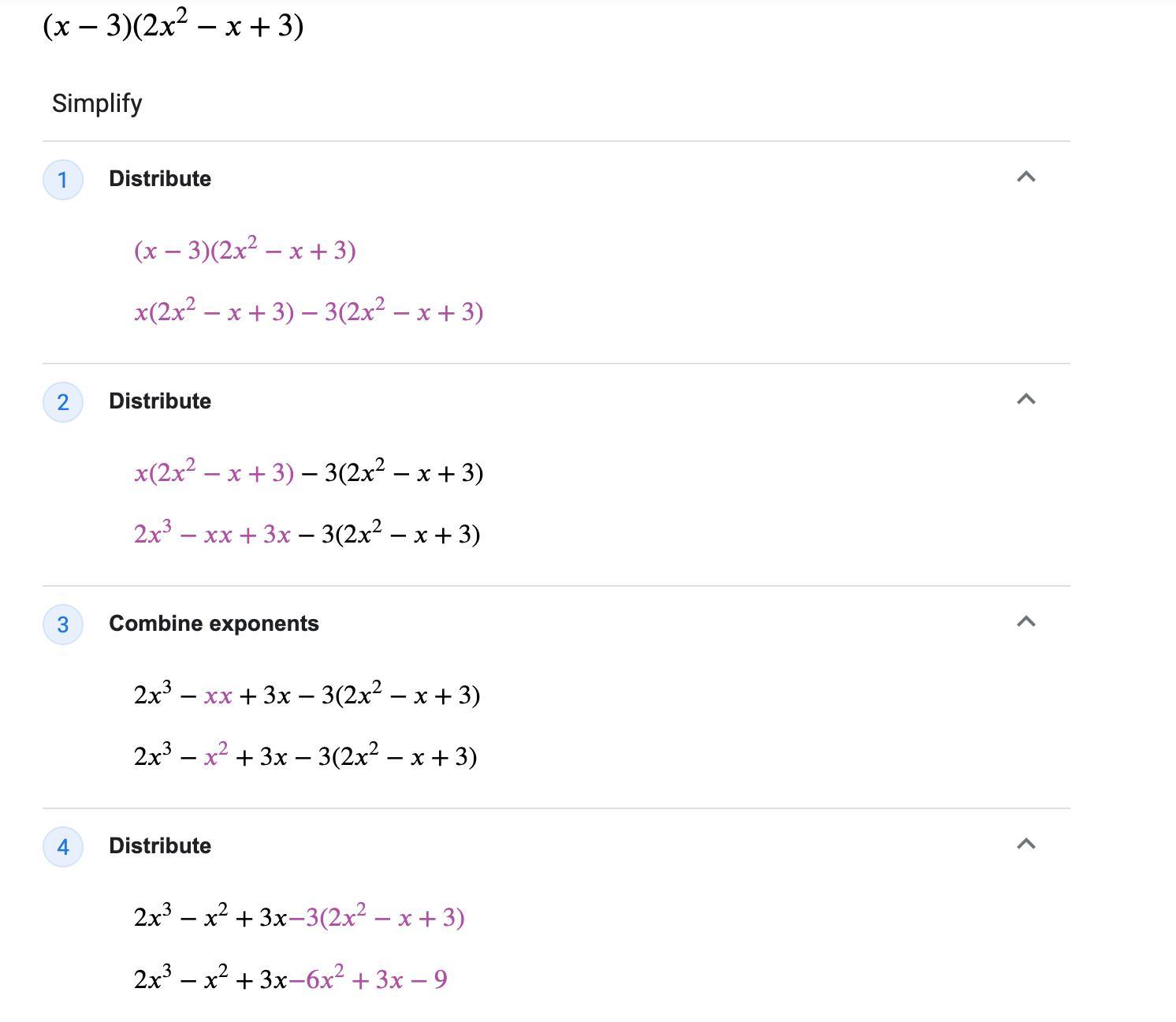Viewport: 1176px width, 1022px height.
Task: Collapse step 4 Distribute chevron
Action: (x=1025, y=845)
